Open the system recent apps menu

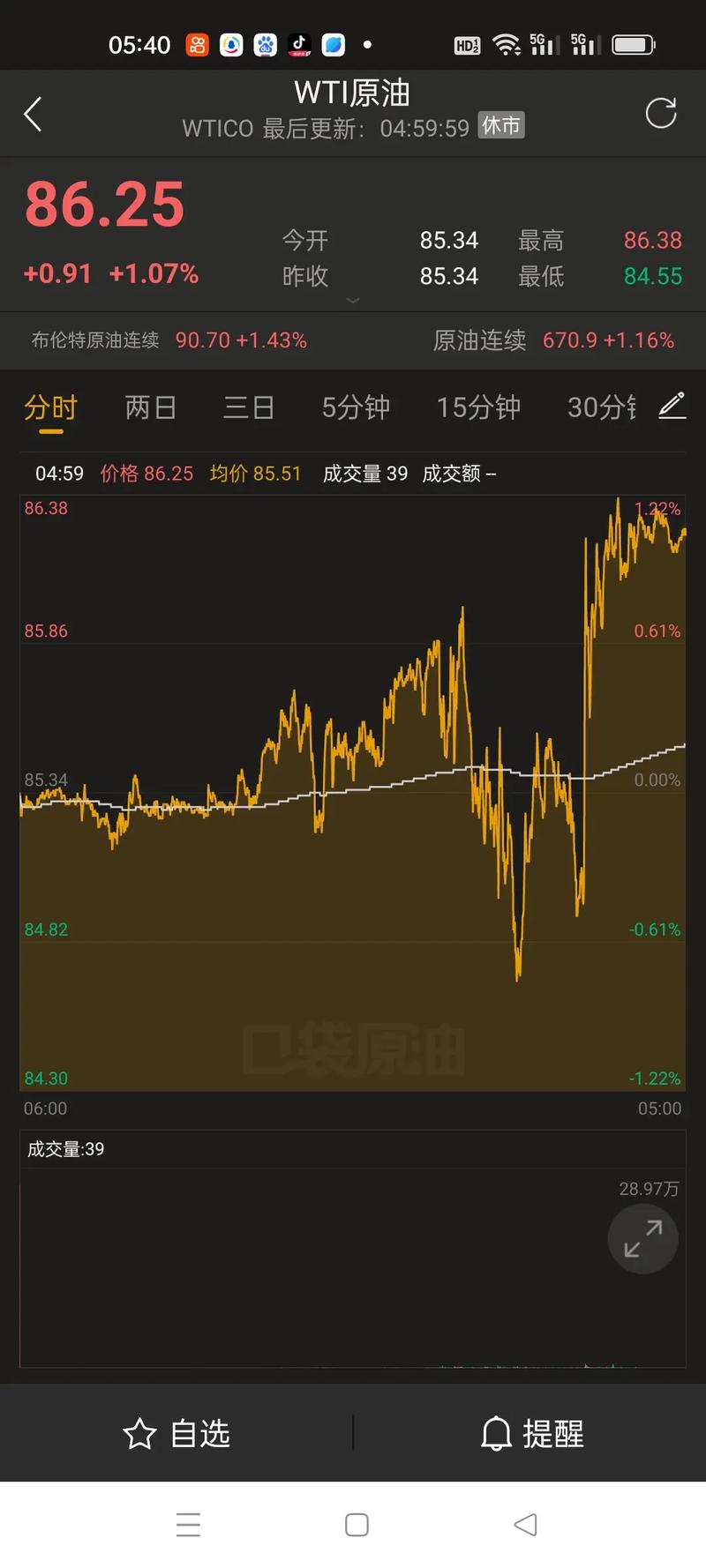pyautogui.click(x=188, y=1525)
